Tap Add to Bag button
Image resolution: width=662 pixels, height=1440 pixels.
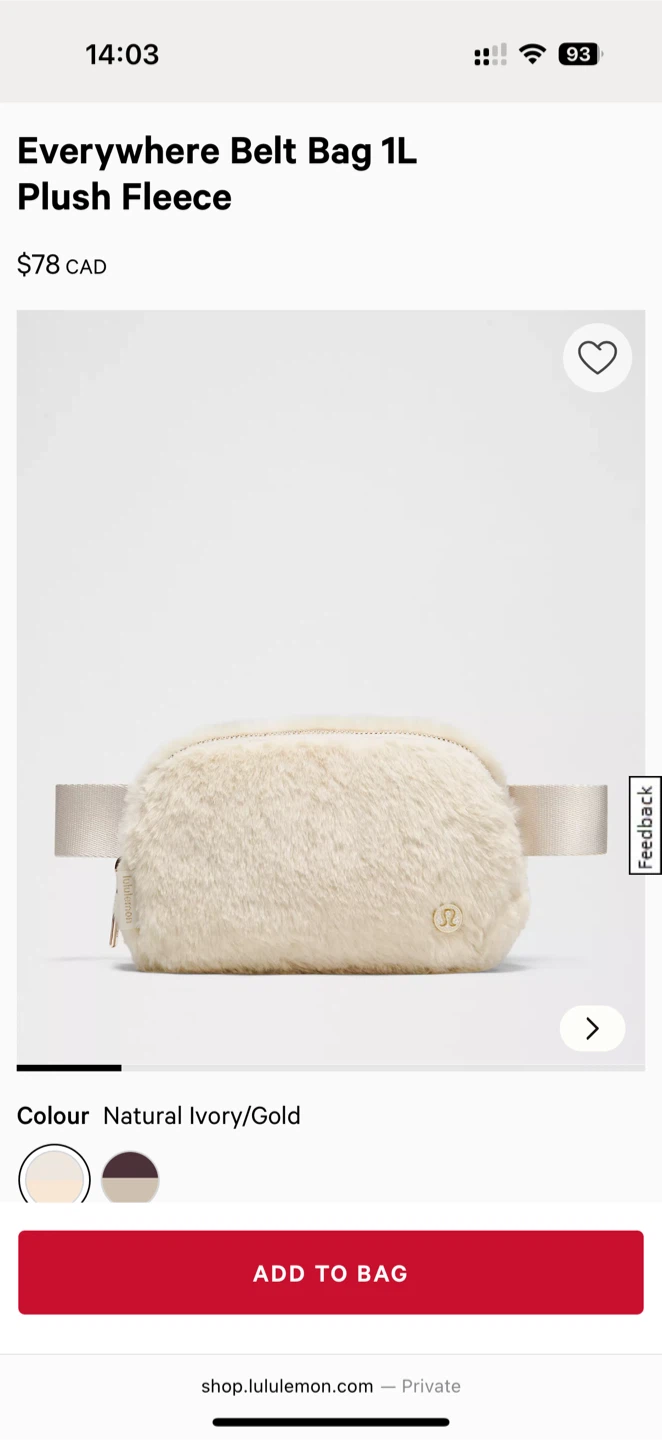point(330,1273)
